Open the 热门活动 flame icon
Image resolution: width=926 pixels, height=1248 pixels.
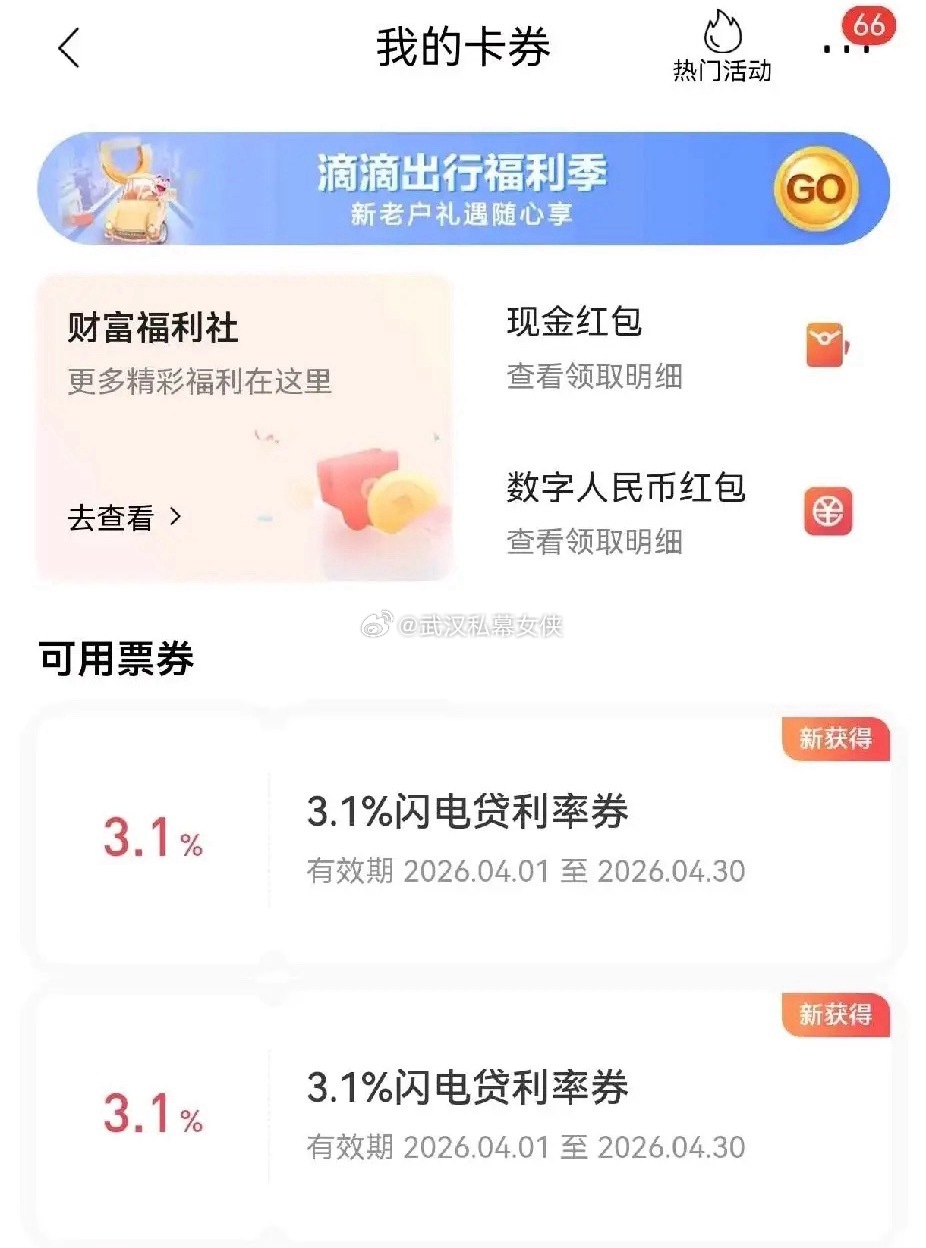click(x=722, y=33)
